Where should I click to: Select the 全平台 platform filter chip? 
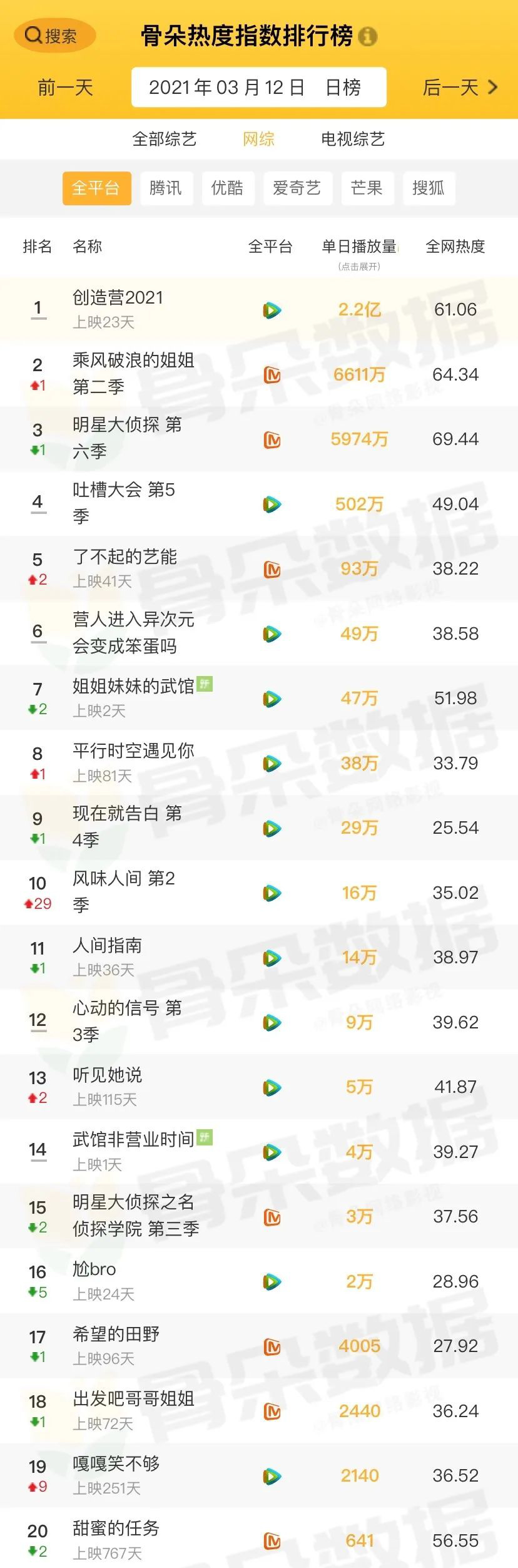tap(96, 188)
